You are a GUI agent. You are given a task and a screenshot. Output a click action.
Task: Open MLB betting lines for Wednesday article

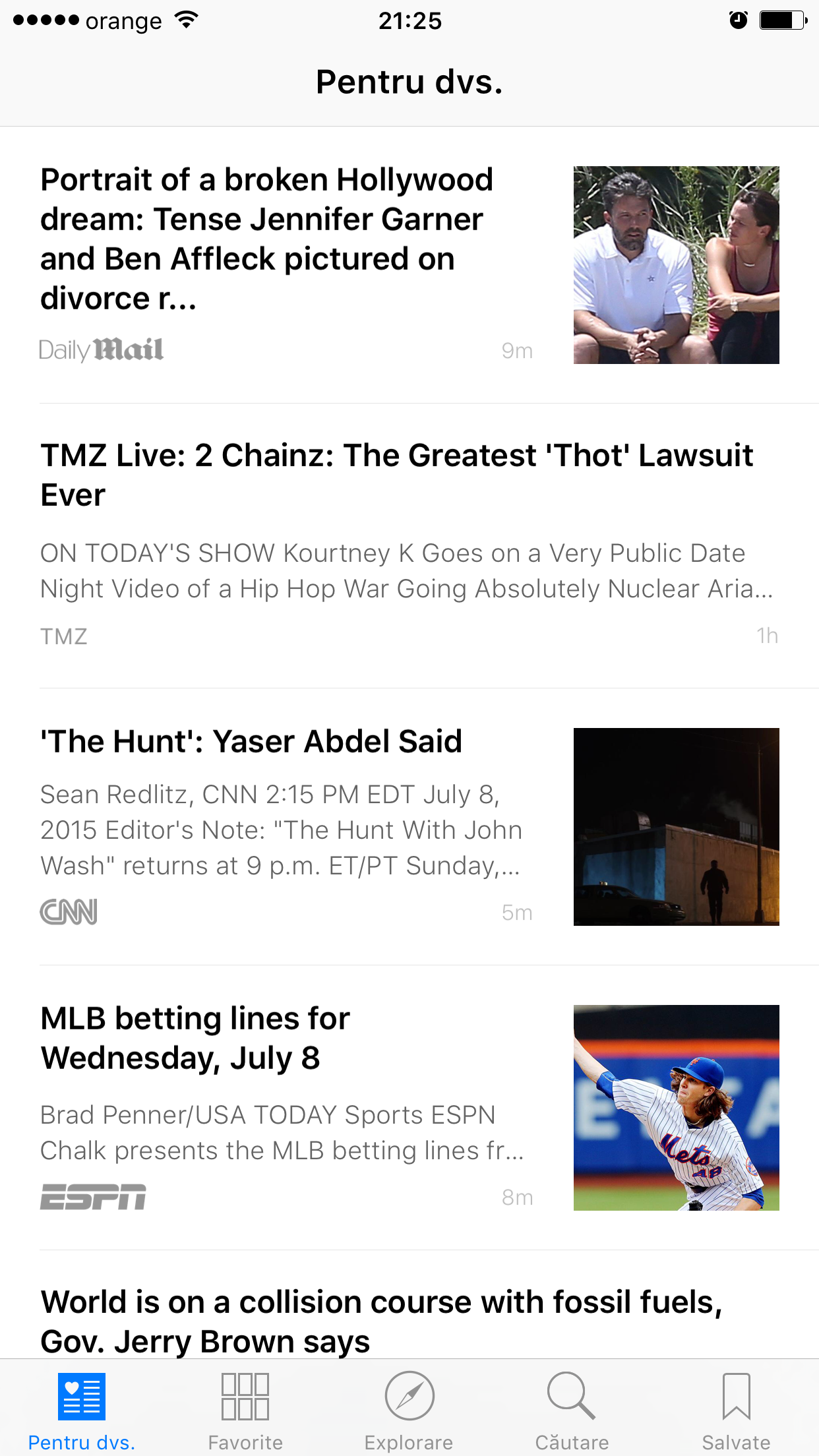tap(409, 1108)
